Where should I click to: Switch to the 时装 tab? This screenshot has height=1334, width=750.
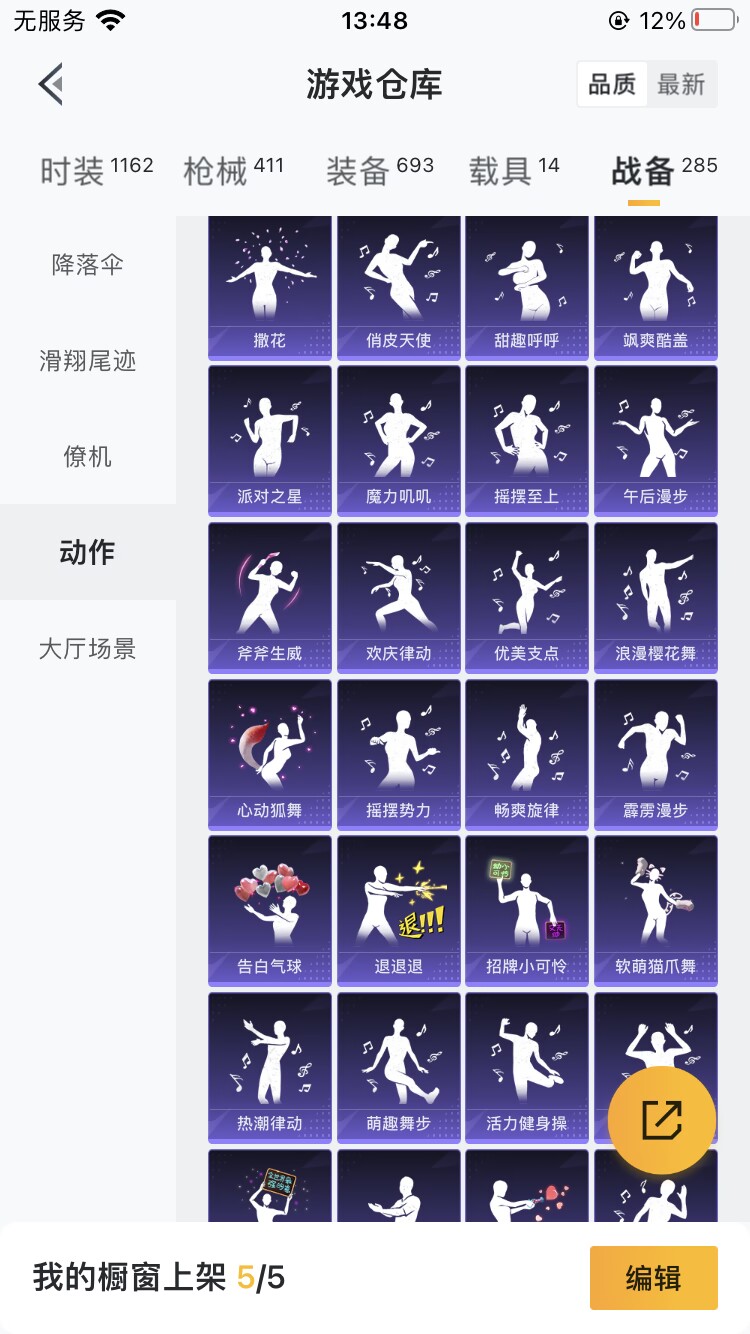[96, 171]
